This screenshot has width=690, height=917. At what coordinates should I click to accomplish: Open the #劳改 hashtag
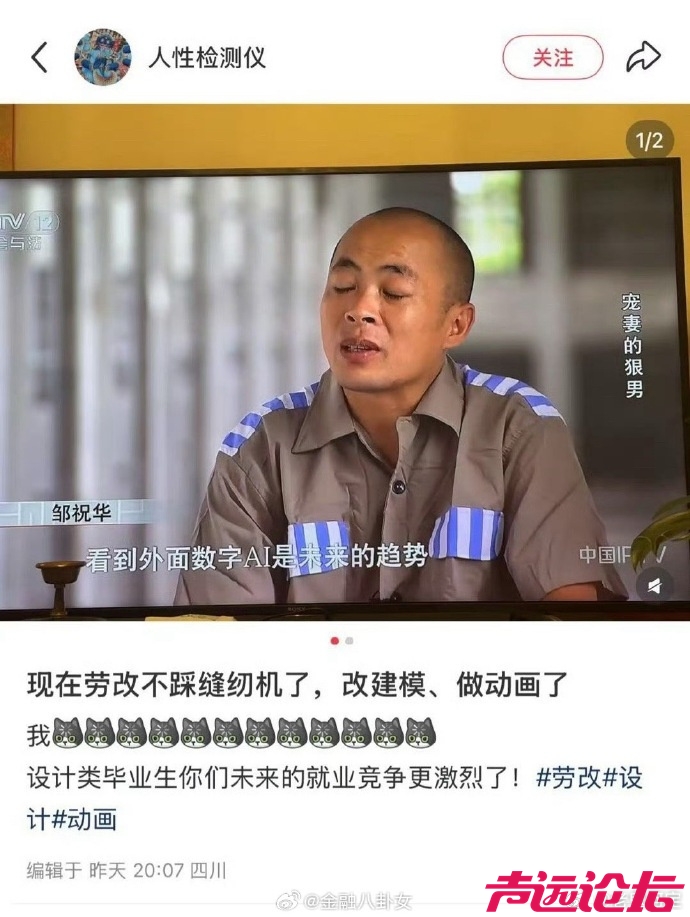(569, 778)
